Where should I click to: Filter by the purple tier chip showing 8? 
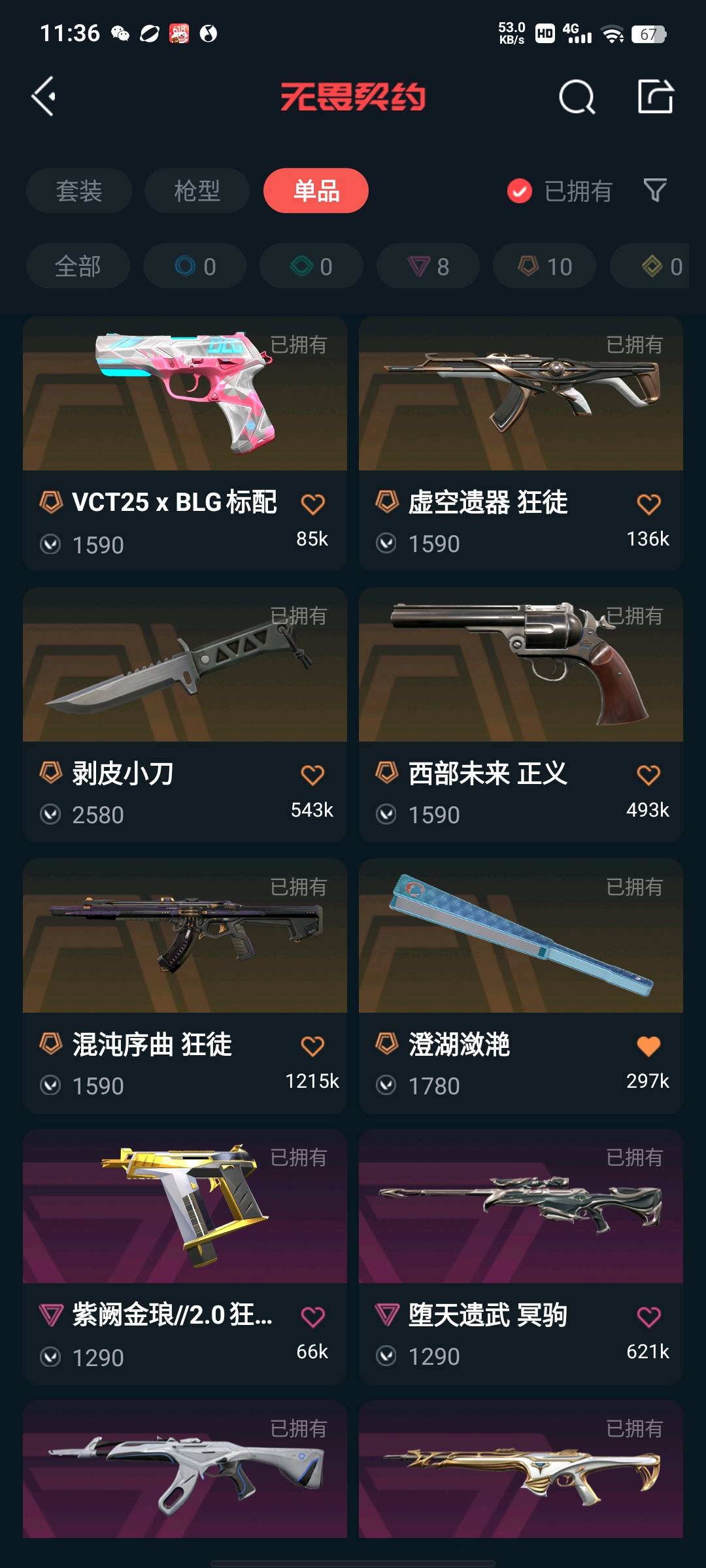tap(428, 266)
